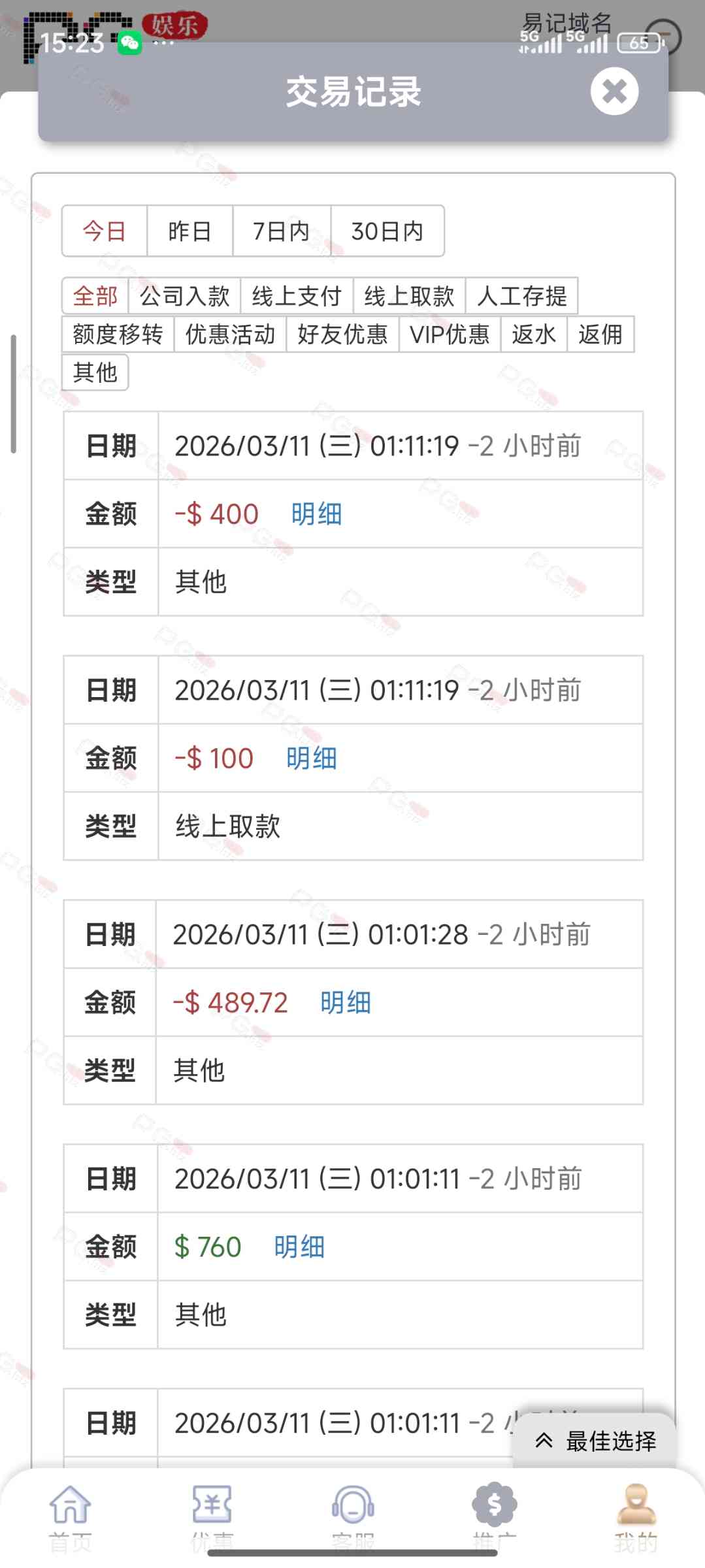Select the 今日 date filter
705x1568 pixels.
(105, 231)
